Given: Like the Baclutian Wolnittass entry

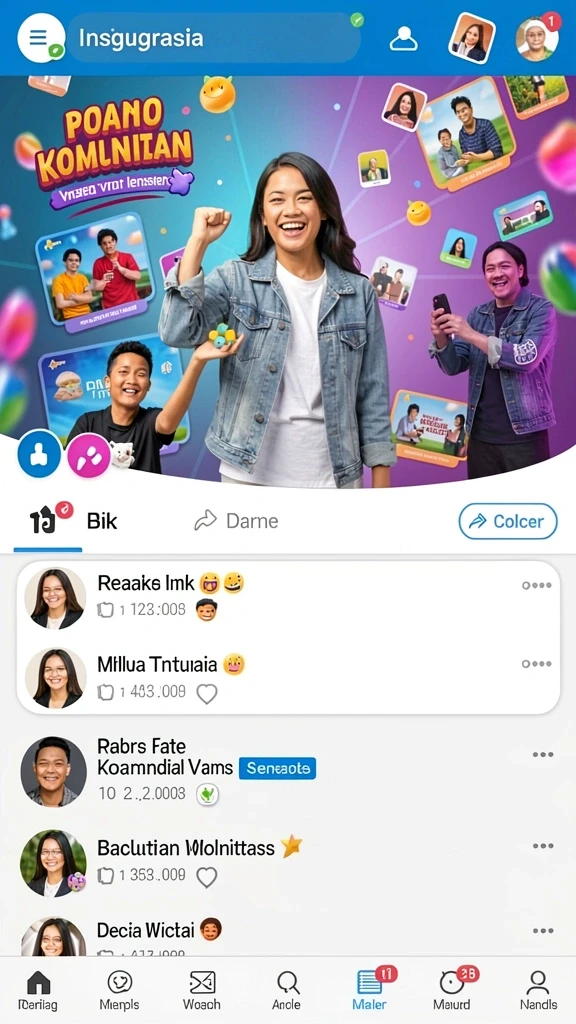Looking at the screenshot, I should point(206,876).
